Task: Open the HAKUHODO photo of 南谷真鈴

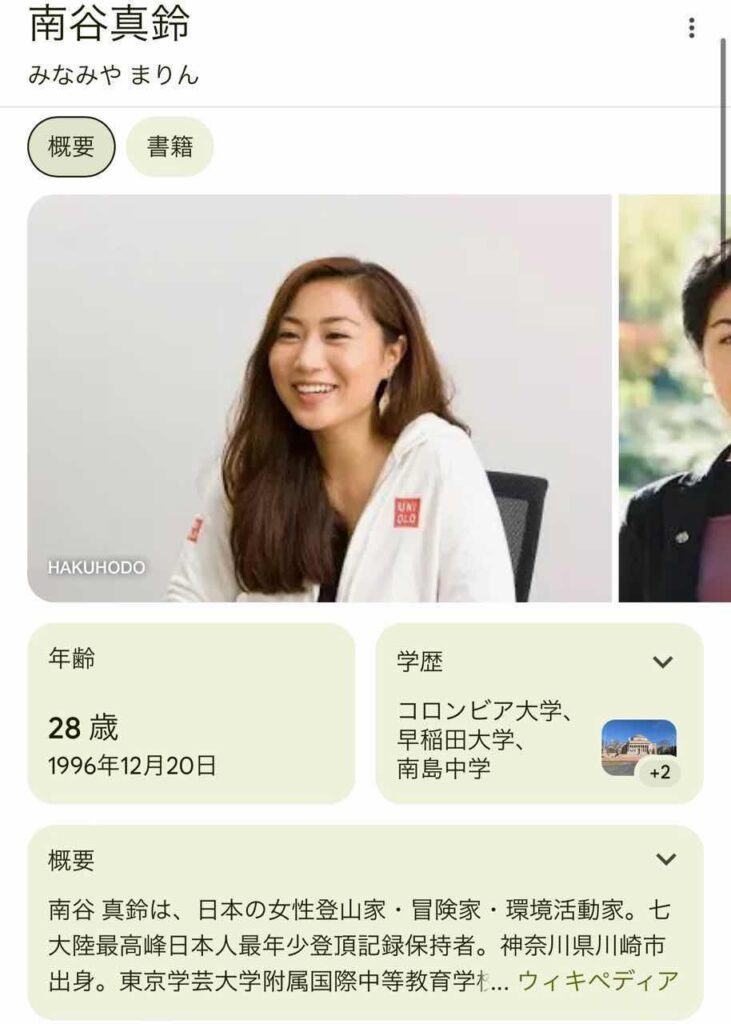Action: (319, 398)
